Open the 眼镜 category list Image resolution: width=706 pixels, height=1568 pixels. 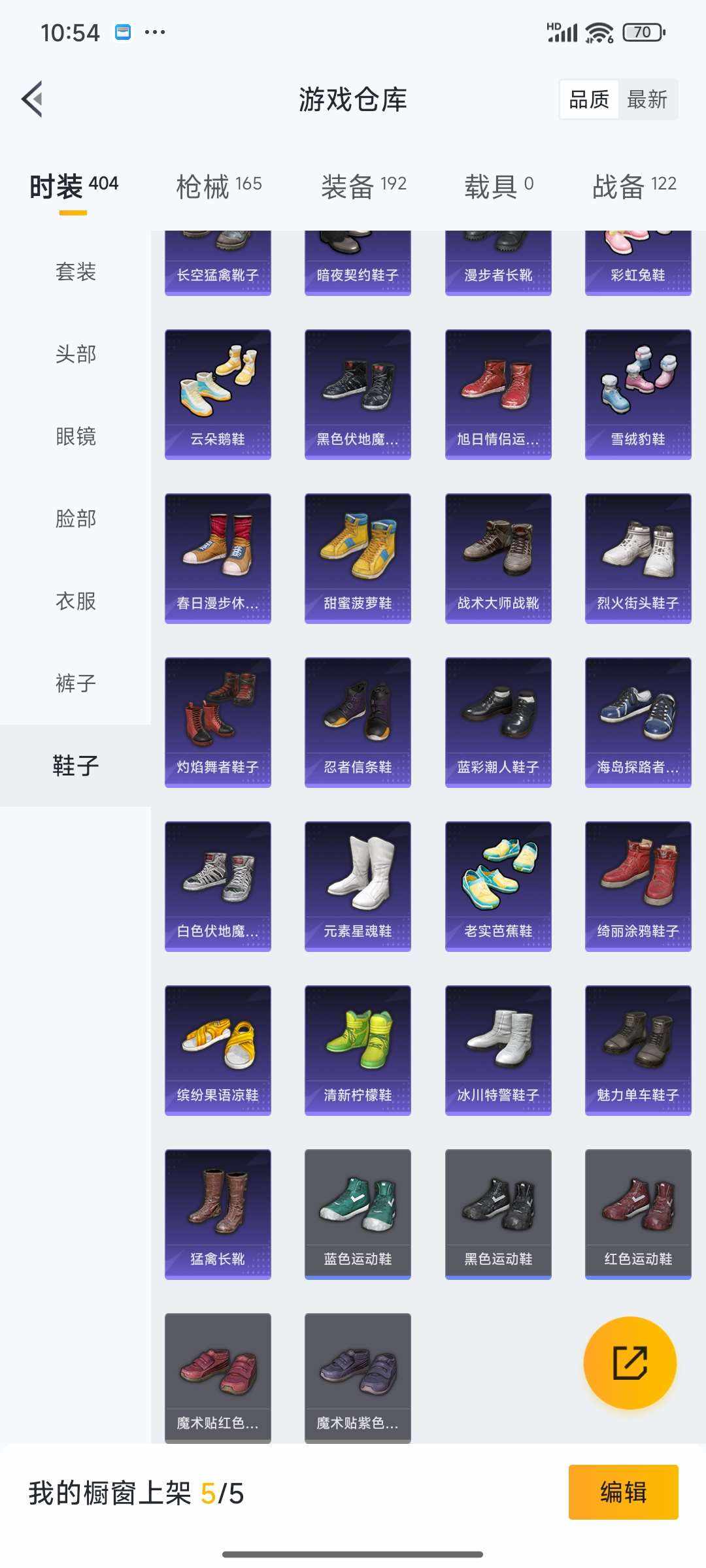pos(74,437)
